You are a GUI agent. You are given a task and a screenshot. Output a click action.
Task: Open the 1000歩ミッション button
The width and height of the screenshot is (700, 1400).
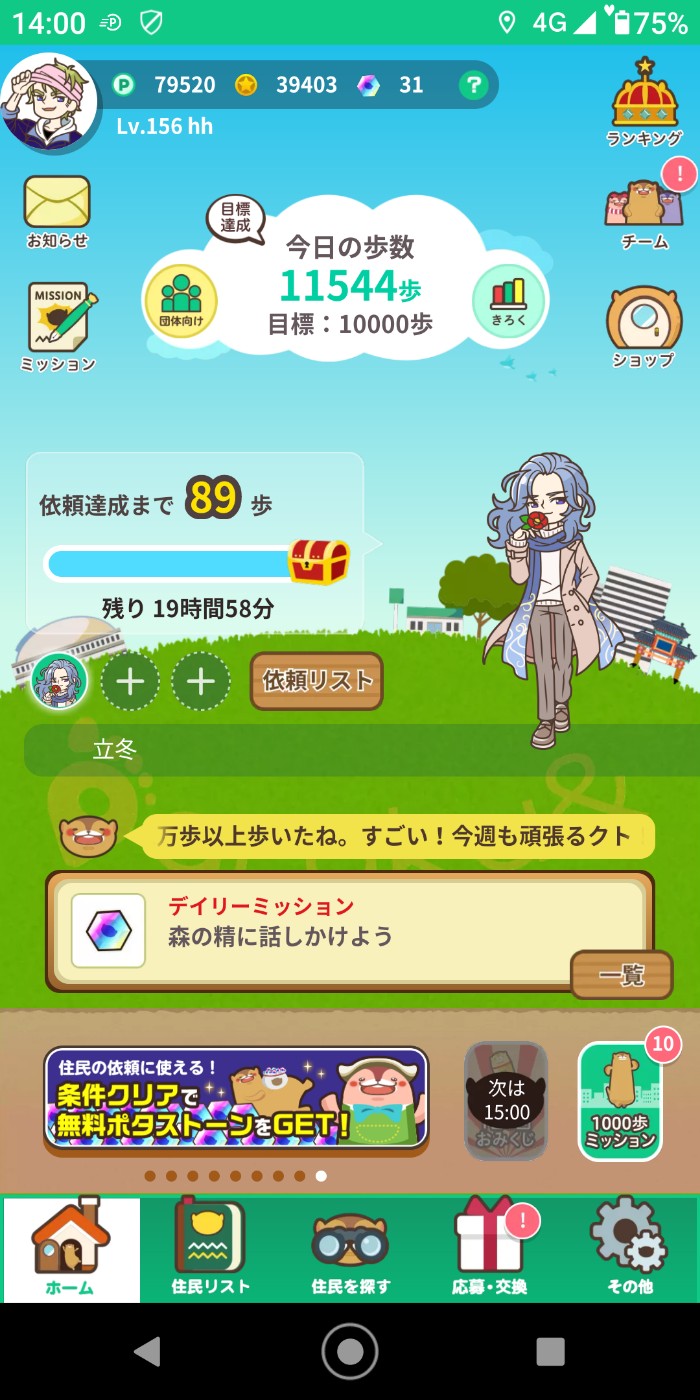[x=620, y=1102]
